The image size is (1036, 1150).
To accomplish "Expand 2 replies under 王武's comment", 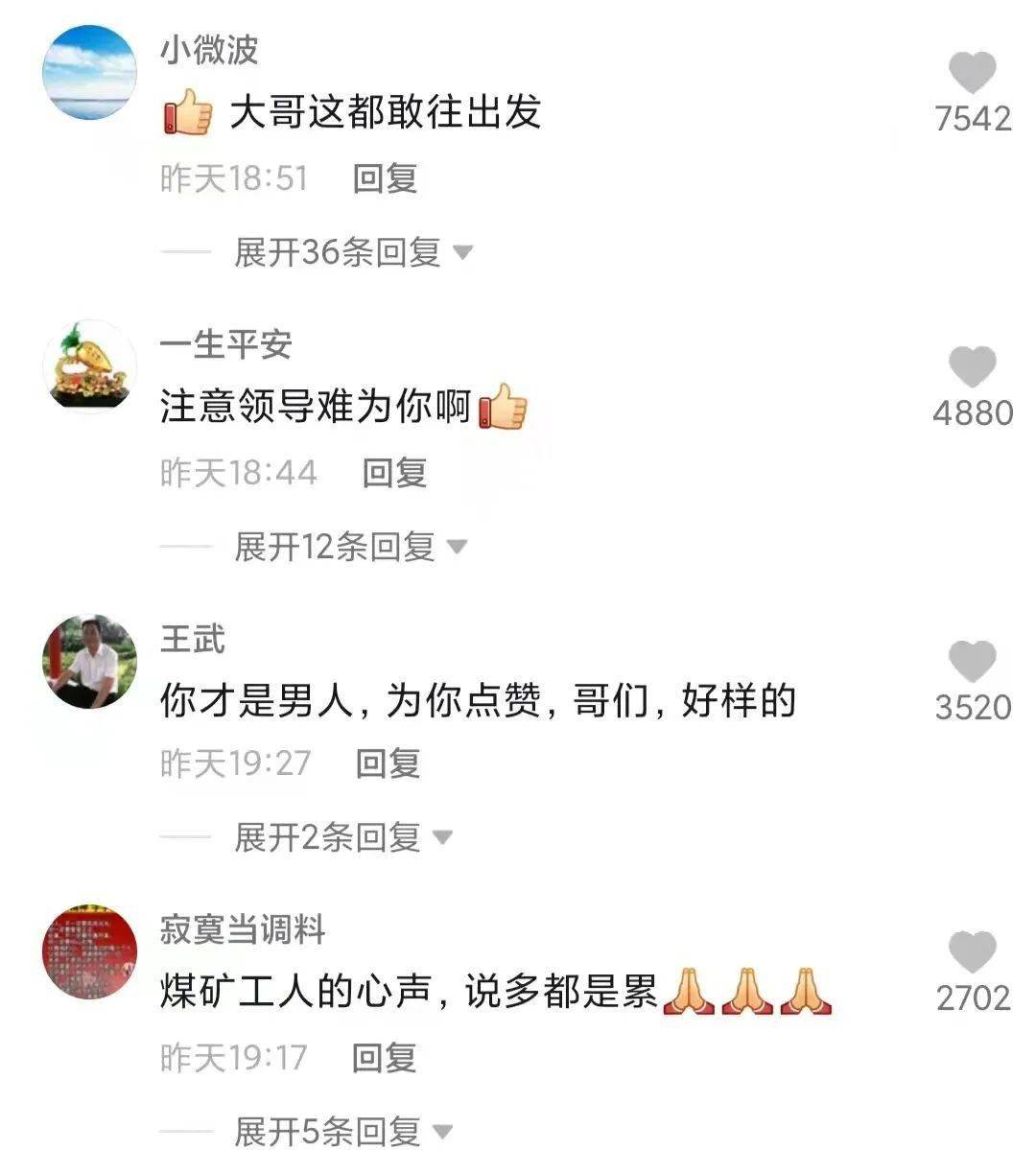I will pyautogui.click(x=342, y=837).
